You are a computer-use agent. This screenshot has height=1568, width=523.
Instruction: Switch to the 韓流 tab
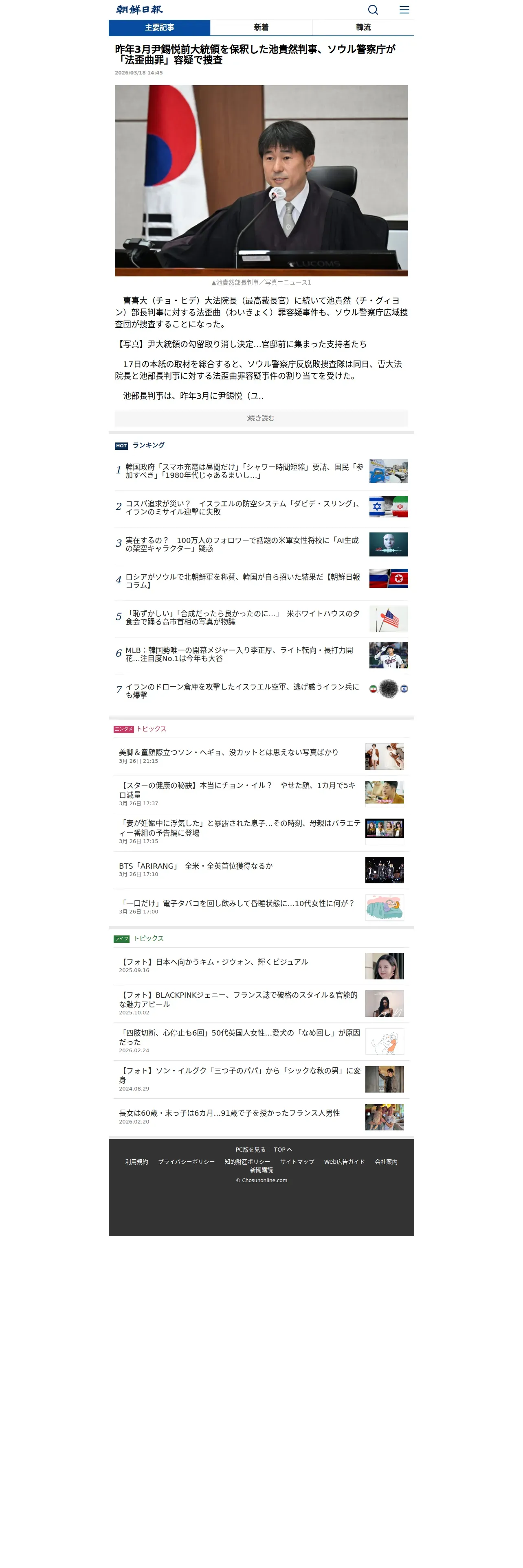363,27
